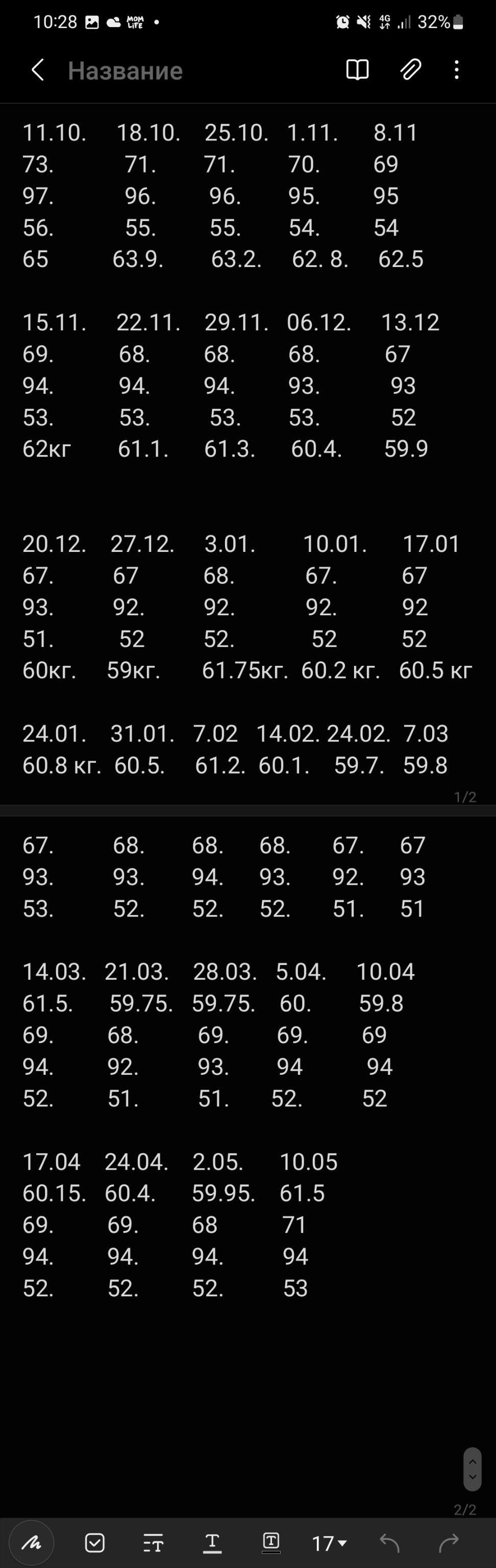The height and width of the screenshot is (1568, 496).
Task: Tap the Название title field
Action: tap(126, 70)
